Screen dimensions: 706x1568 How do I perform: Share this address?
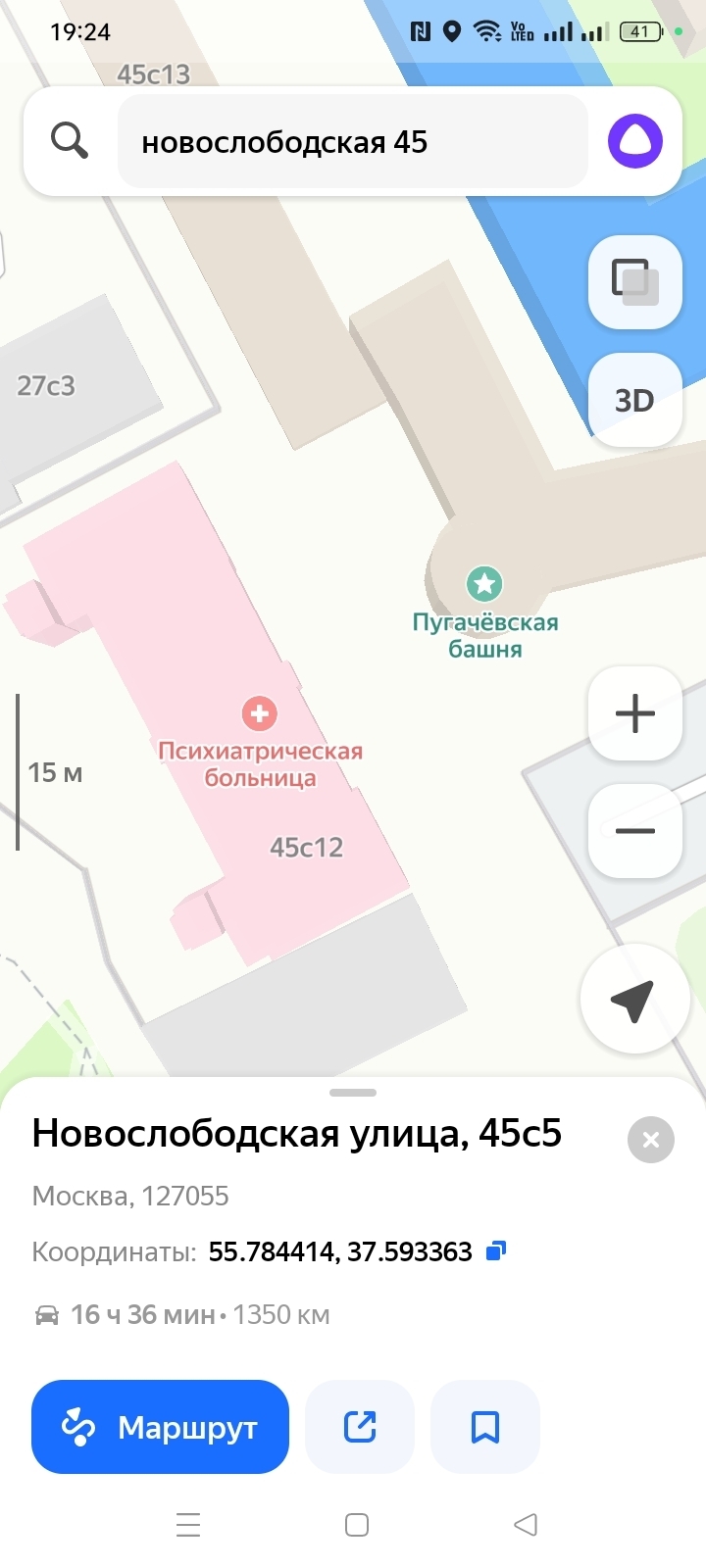point(360,1427)
